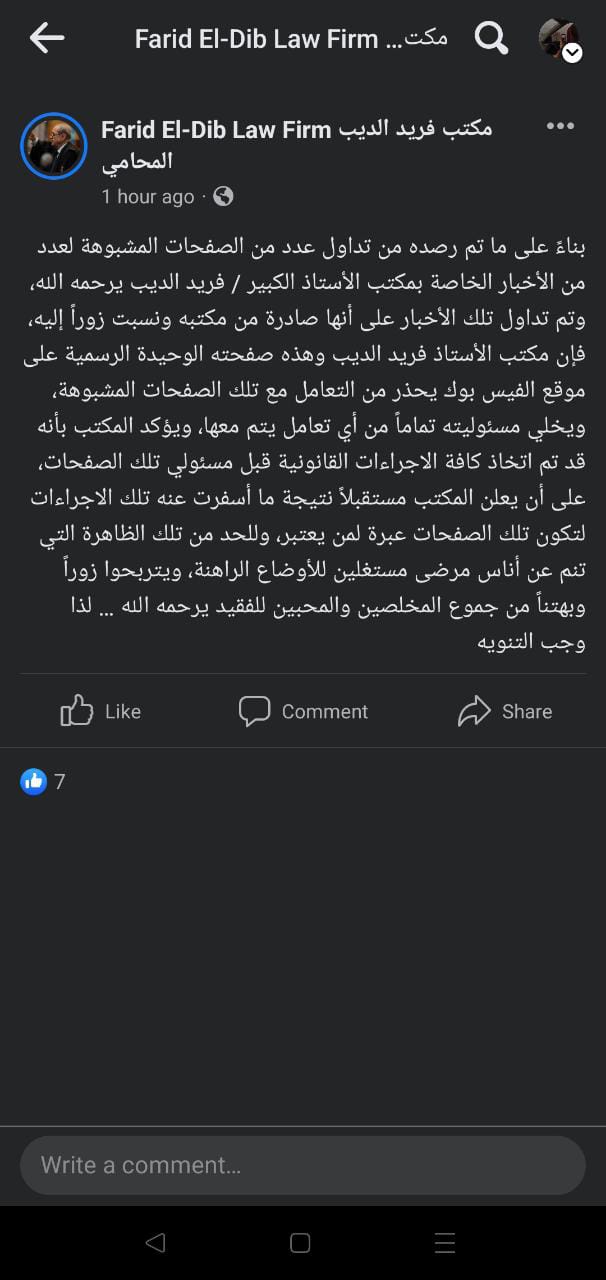
Task: Tap the Write a comment field
Action: point(302,1165)
